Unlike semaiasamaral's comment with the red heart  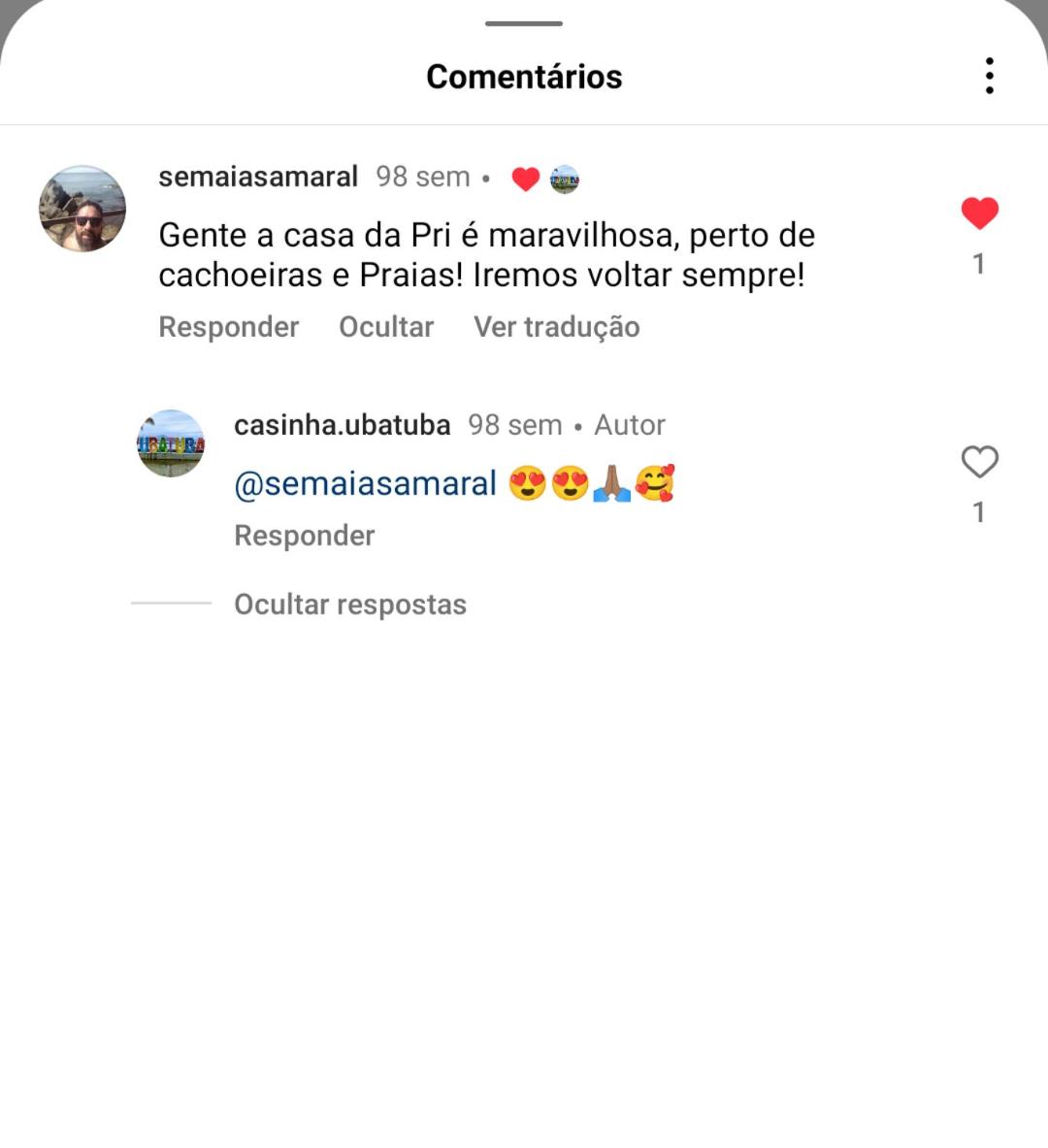point(979,213)
